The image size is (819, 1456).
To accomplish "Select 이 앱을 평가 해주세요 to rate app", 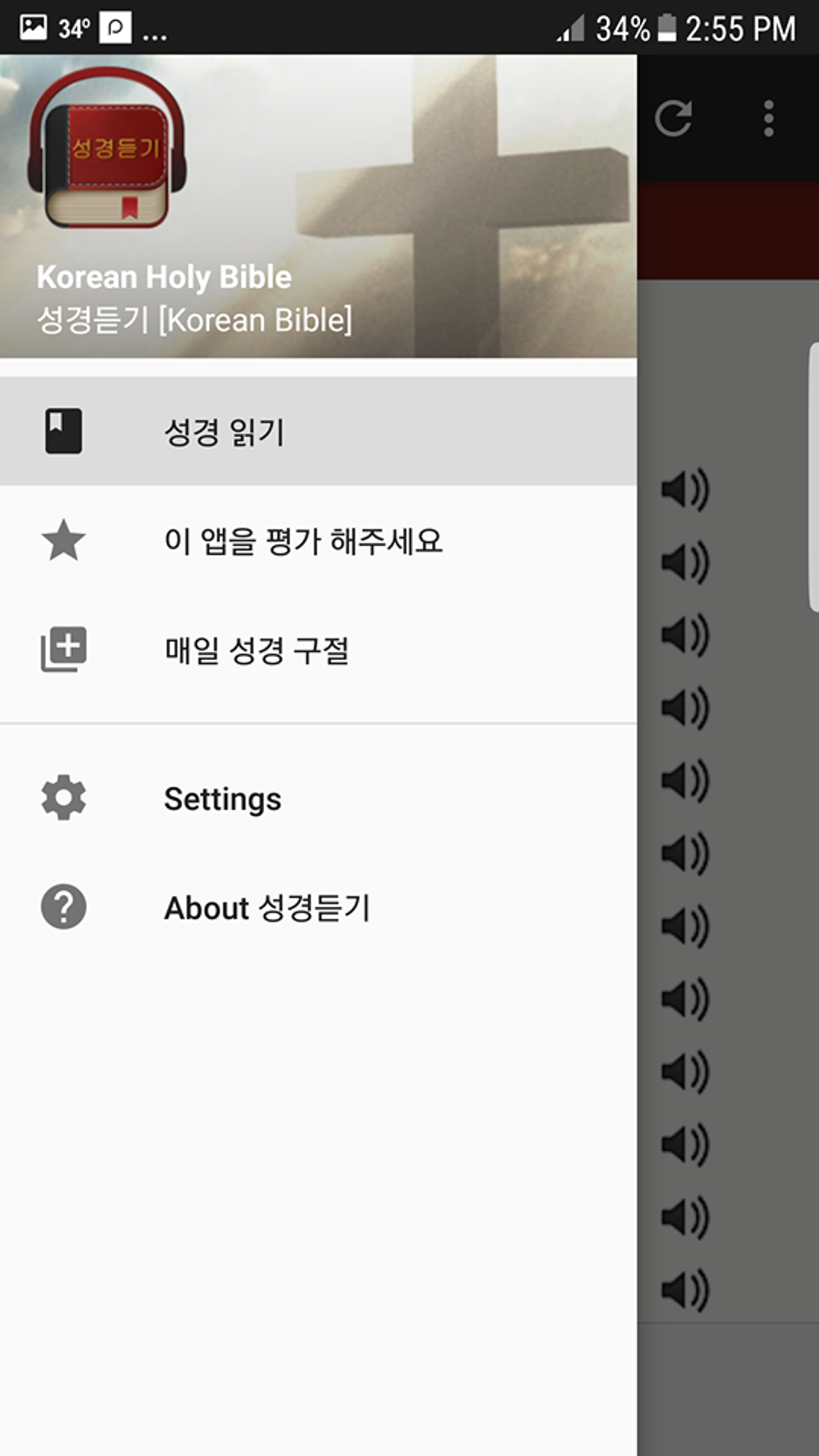I will click(318, 540).
